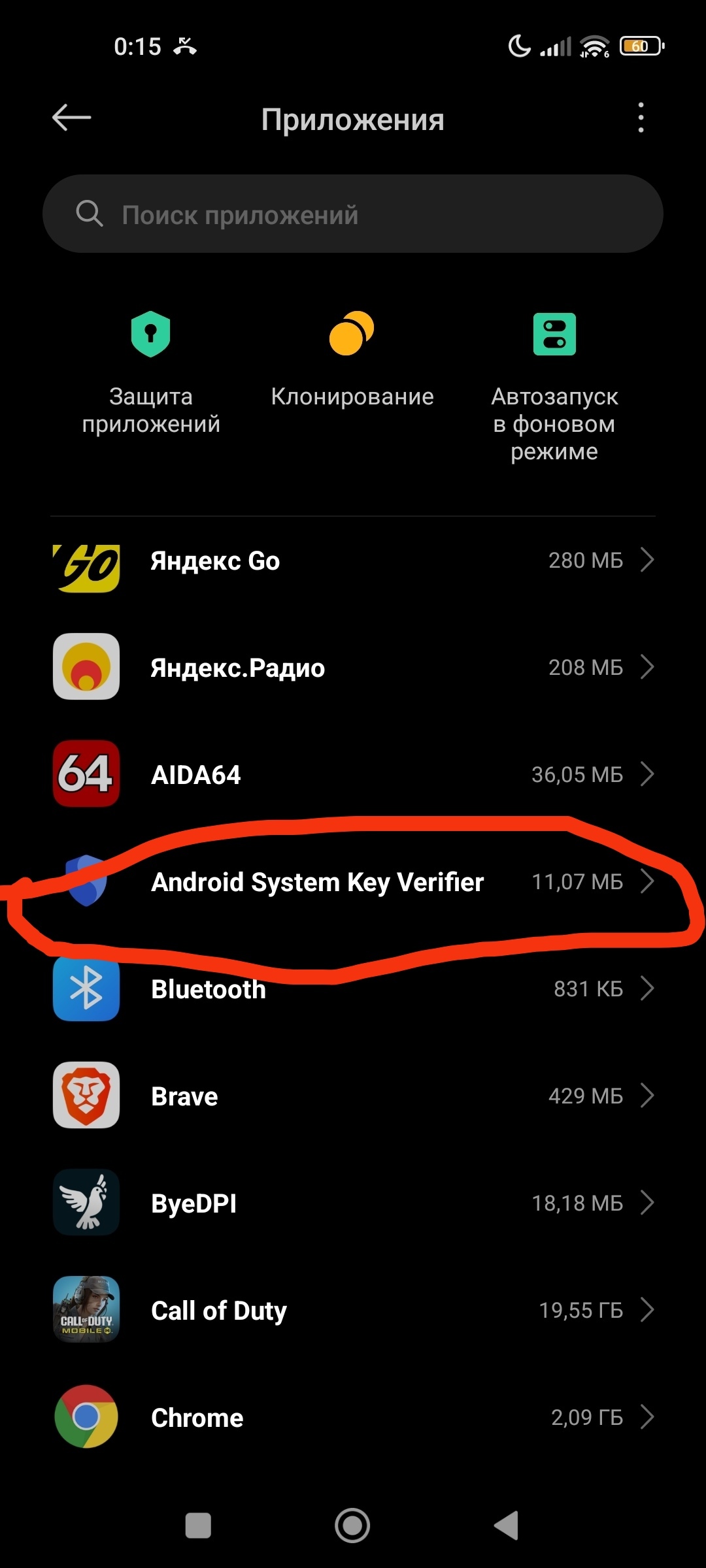Open recent apps via square button
Viewport: 706px width, 1568px height.
tap(198, 1526)
